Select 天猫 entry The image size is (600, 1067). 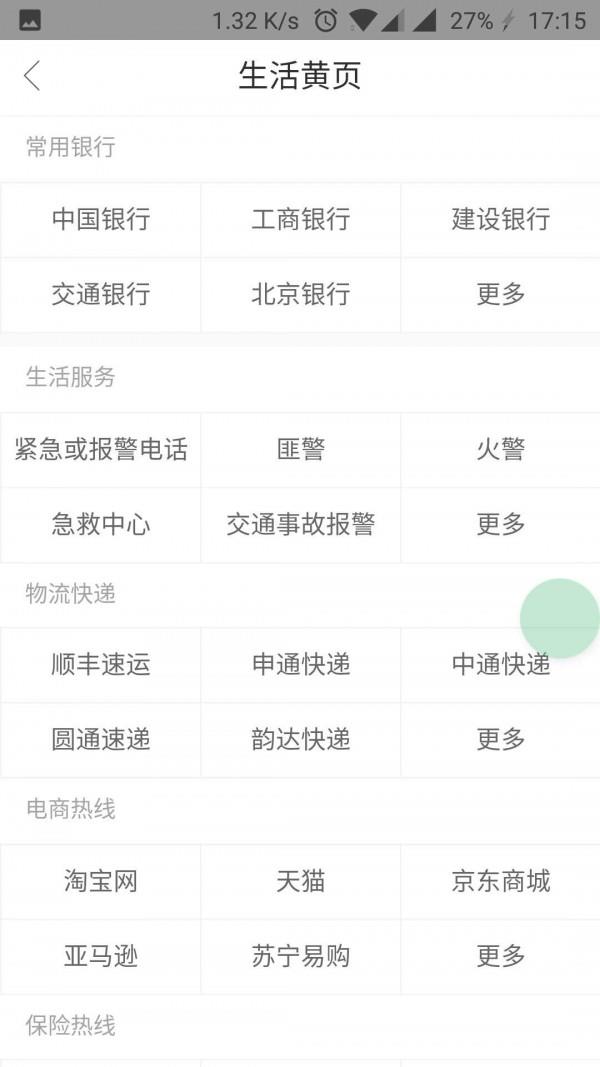(x=301, y=881)
